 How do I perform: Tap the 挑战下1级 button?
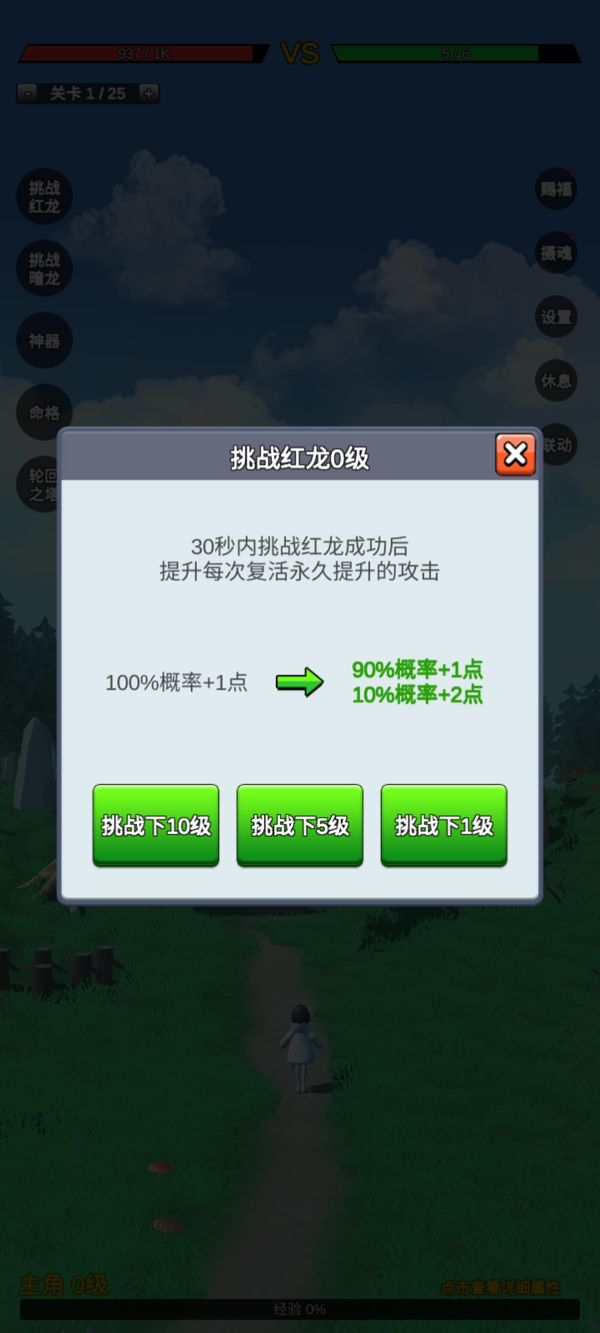(x=444, y=825)
